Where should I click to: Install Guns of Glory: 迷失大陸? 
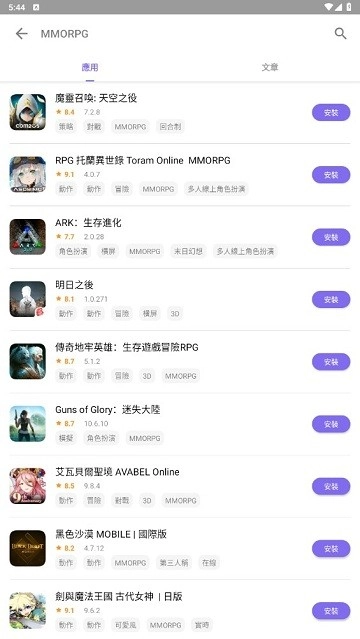(x=331, y=424)
